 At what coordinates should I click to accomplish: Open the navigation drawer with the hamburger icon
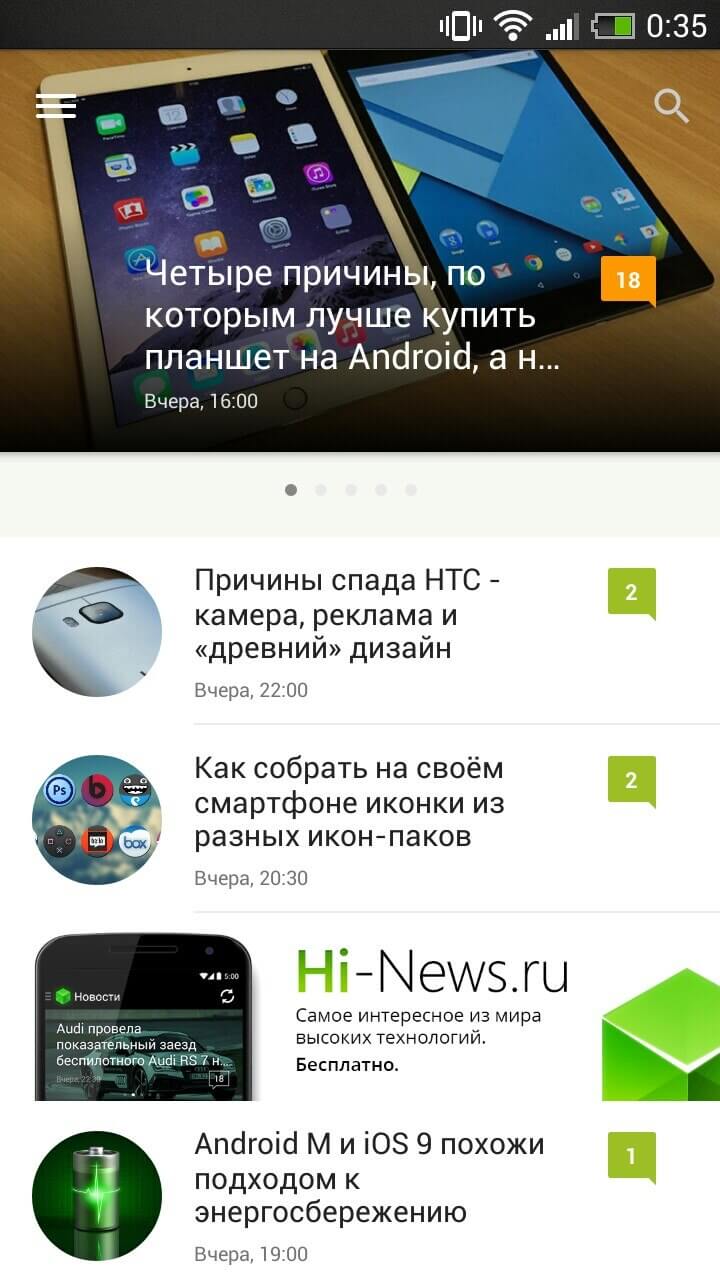pyautogui.click(x=55, y=105)
